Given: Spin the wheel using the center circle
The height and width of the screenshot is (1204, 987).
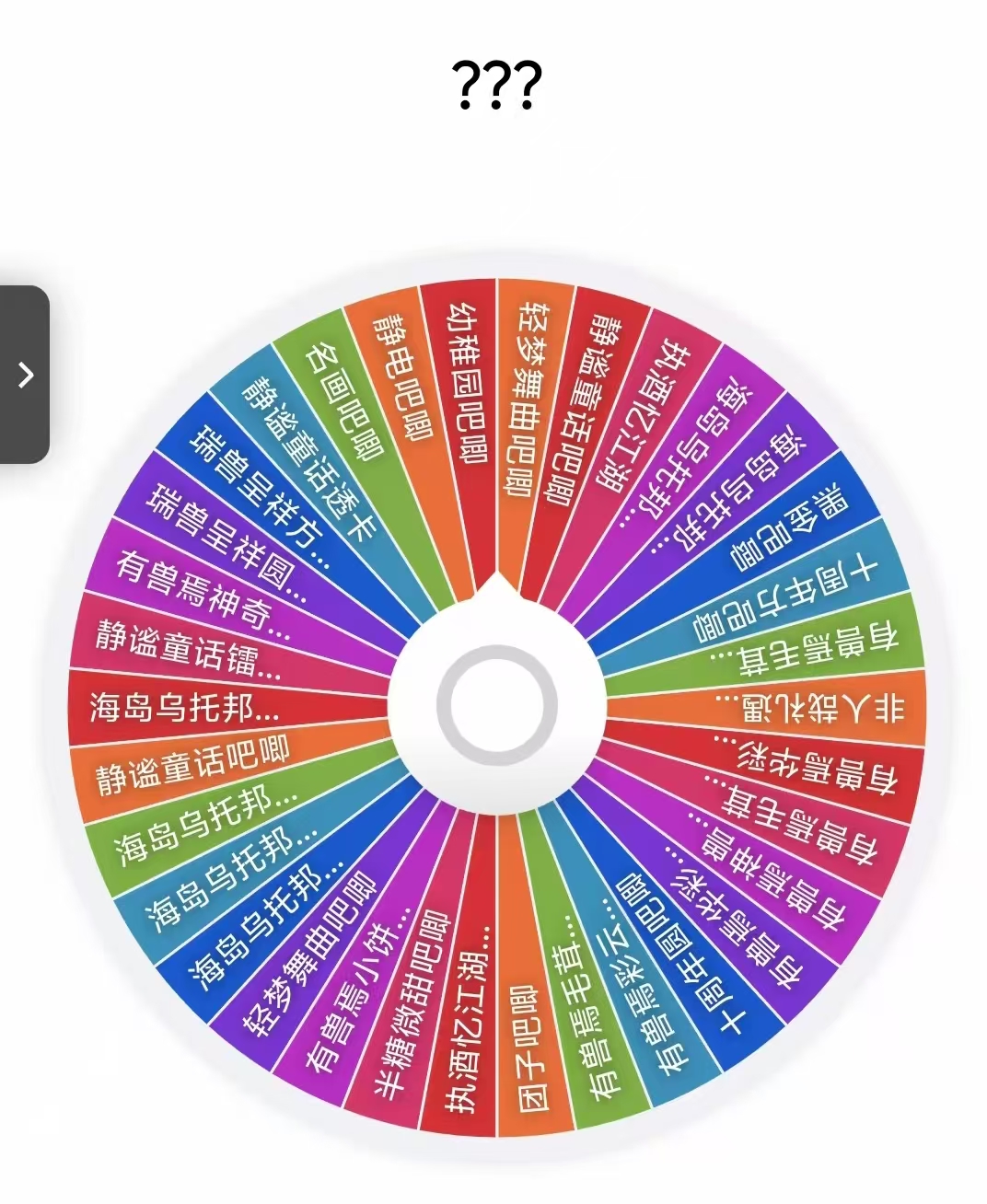Looking at the screenshot, I should coord(497,704).
